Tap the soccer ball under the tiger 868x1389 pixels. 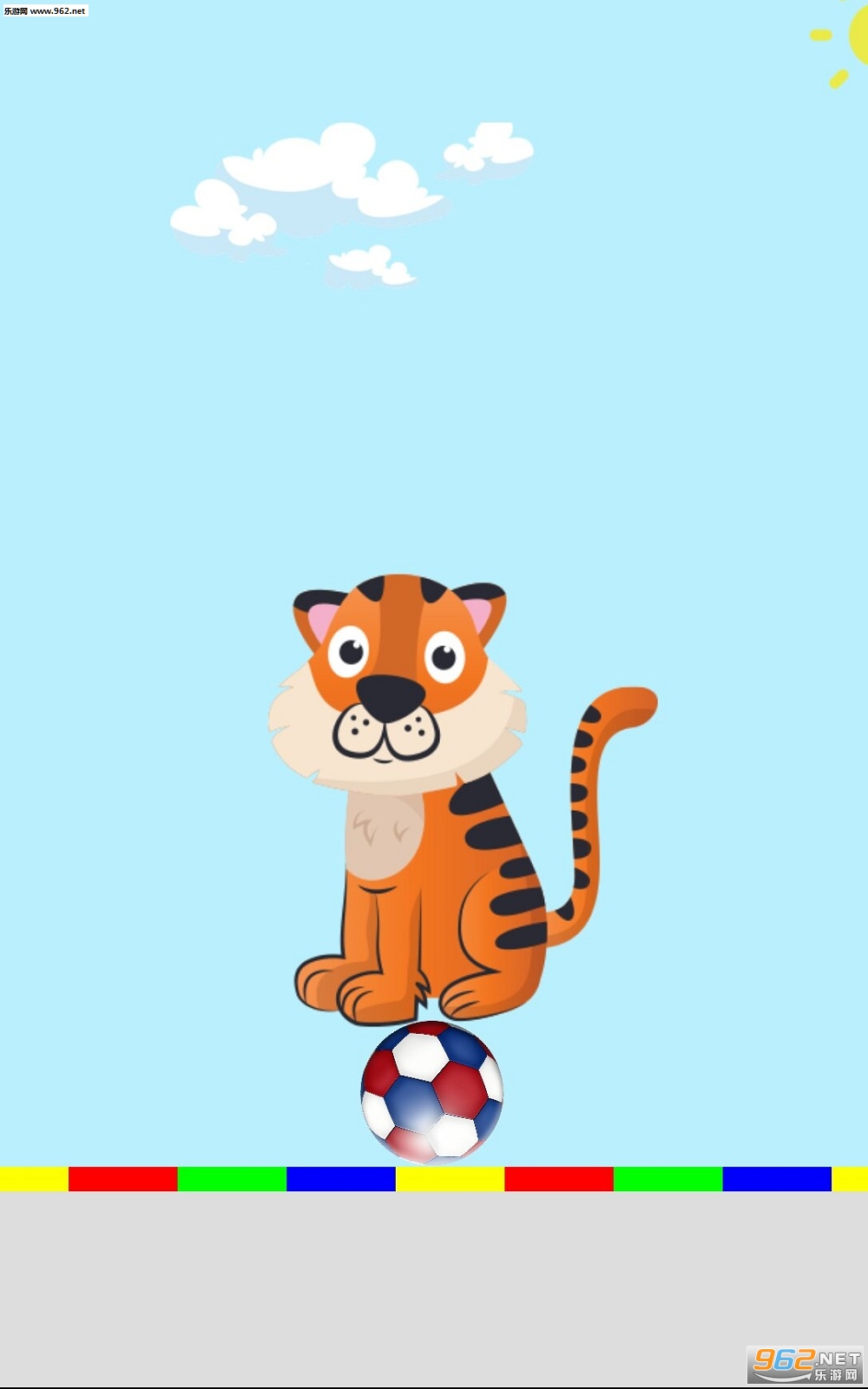(431, 1092)
